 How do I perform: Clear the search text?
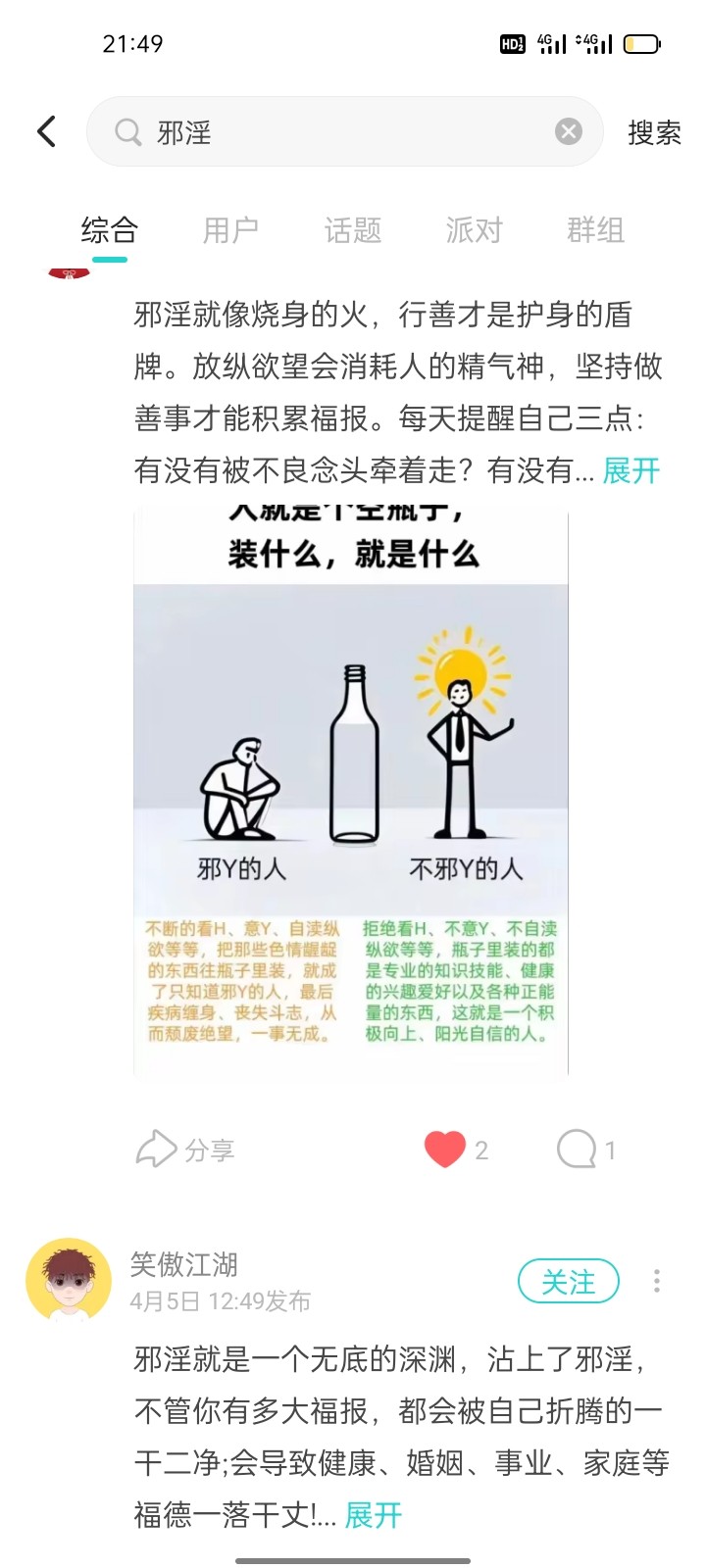pyautogui.click(x=569, y=131)
